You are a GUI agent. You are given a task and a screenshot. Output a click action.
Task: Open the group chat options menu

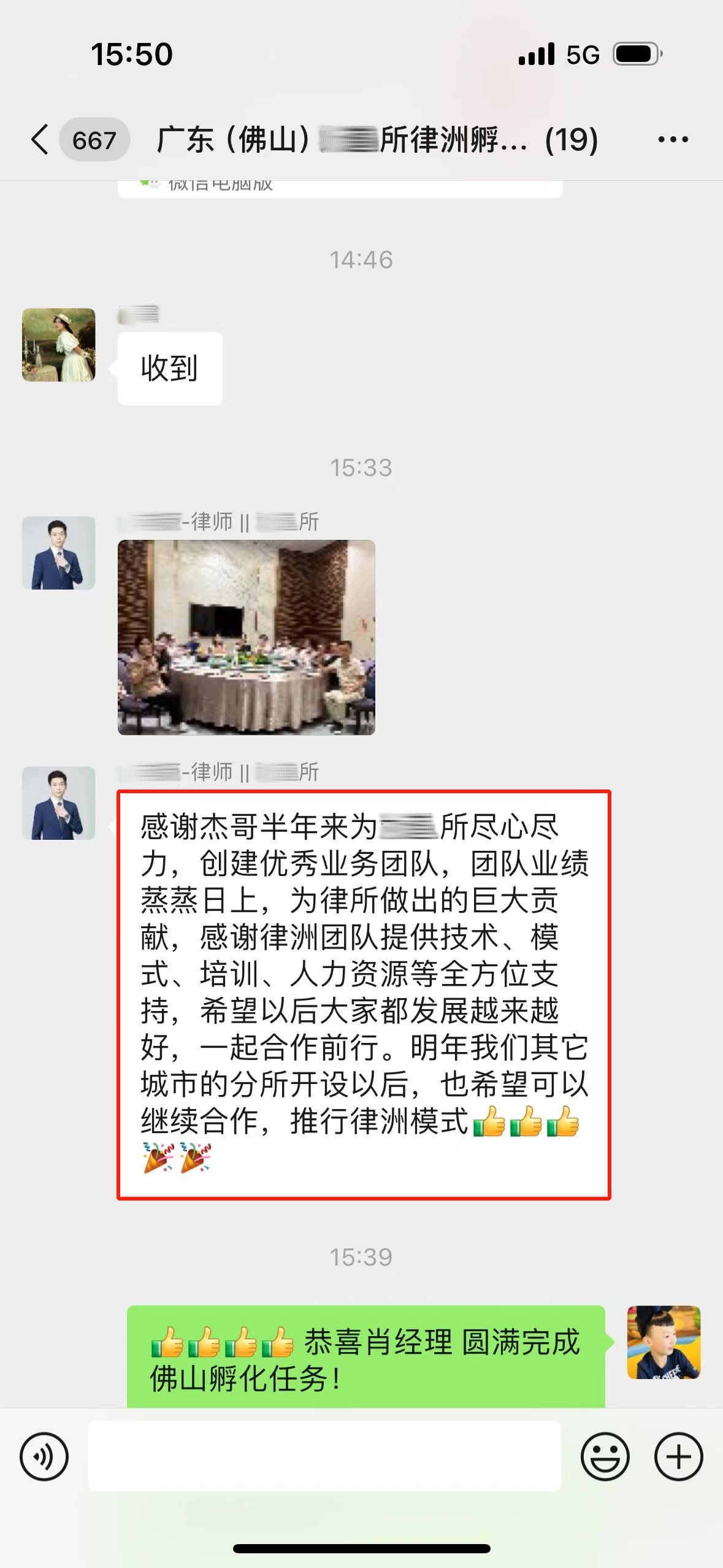tap(672, 140)
